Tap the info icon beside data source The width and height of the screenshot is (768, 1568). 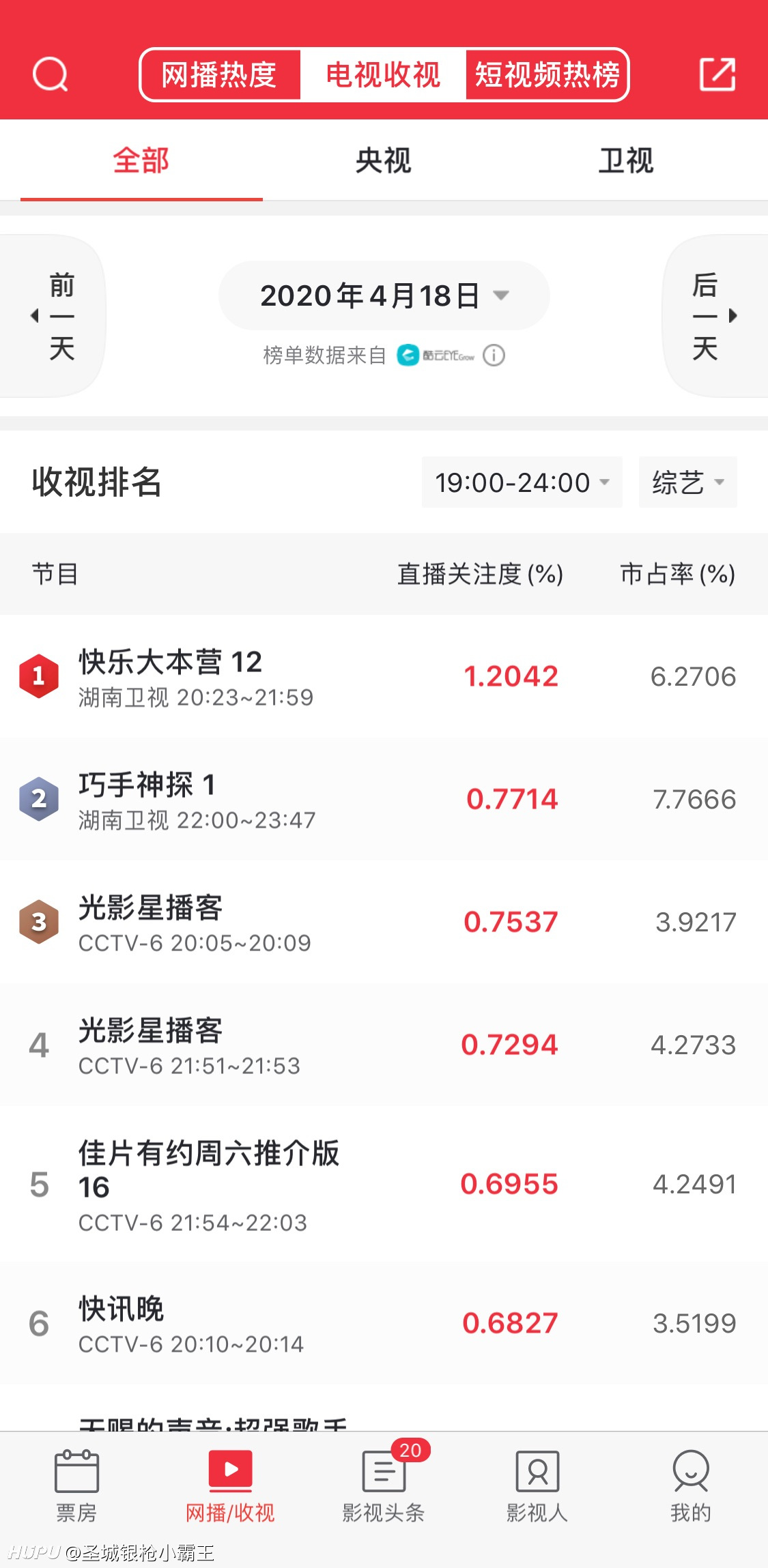494,355
